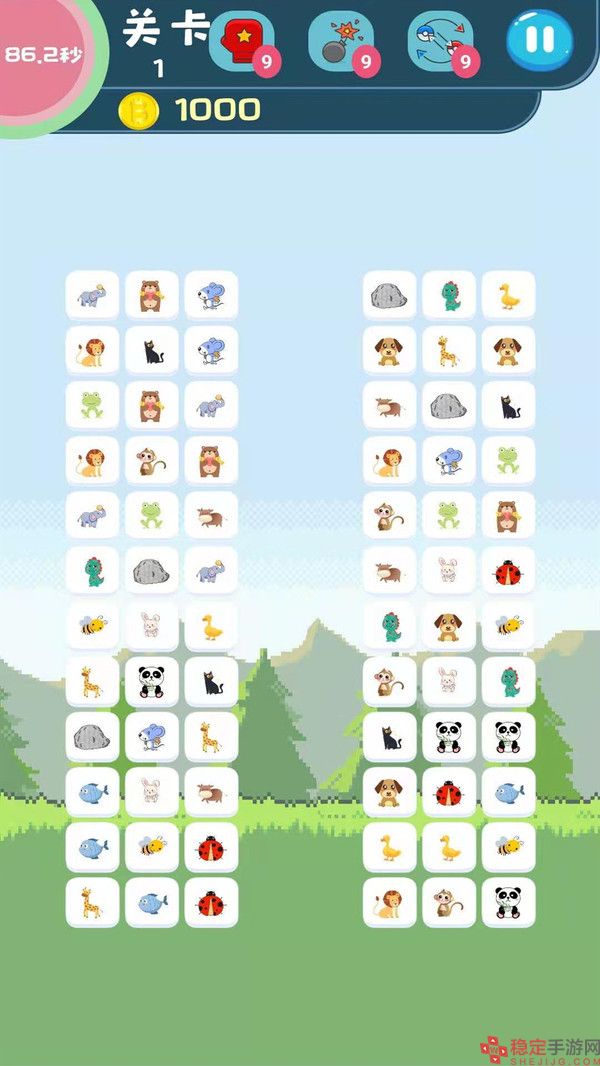
Task: Use the shuffle arrows power-up
Action: 441,41
